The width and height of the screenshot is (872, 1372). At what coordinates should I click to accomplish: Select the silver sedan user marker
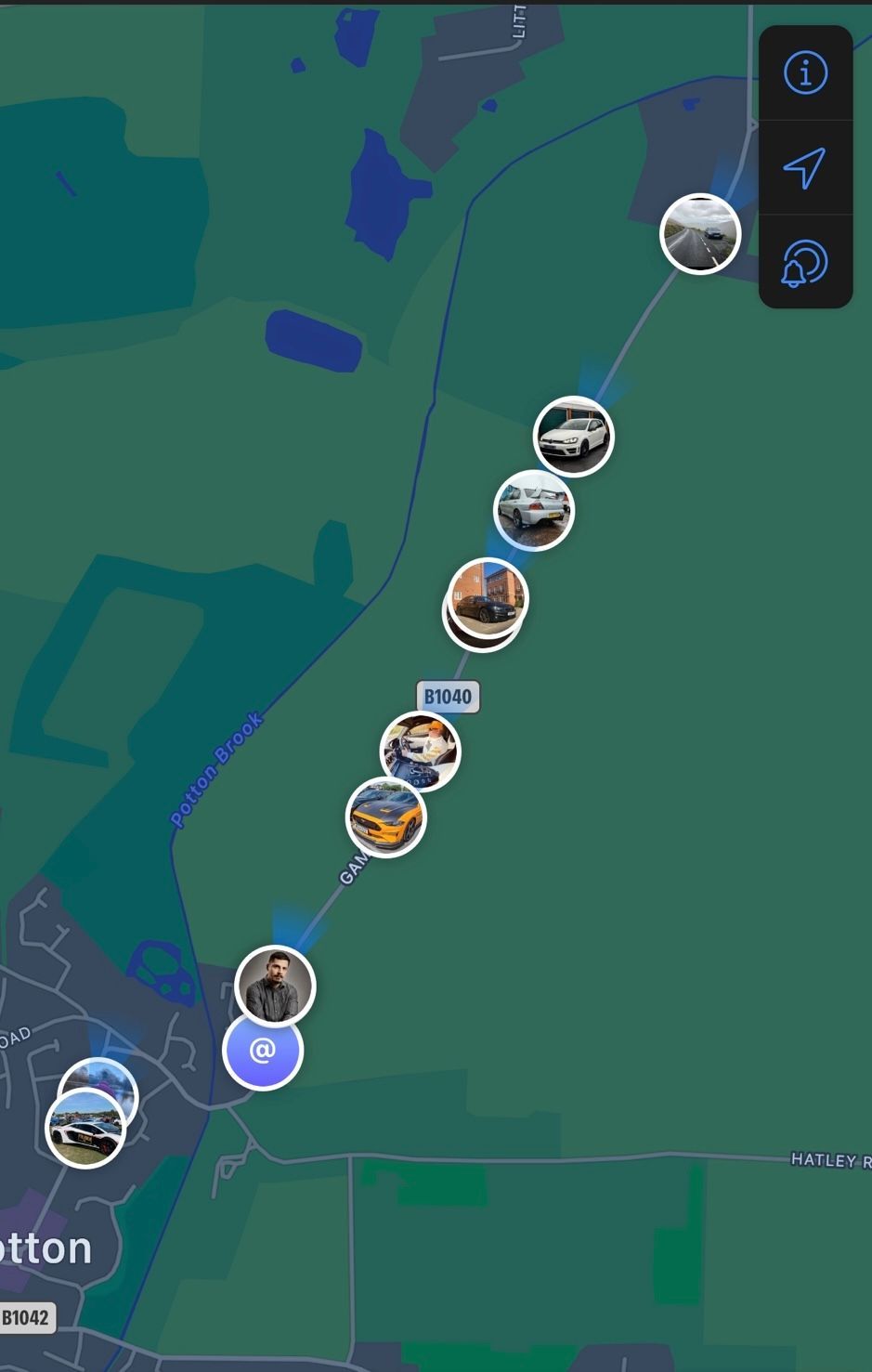click(x=534, y=510)
